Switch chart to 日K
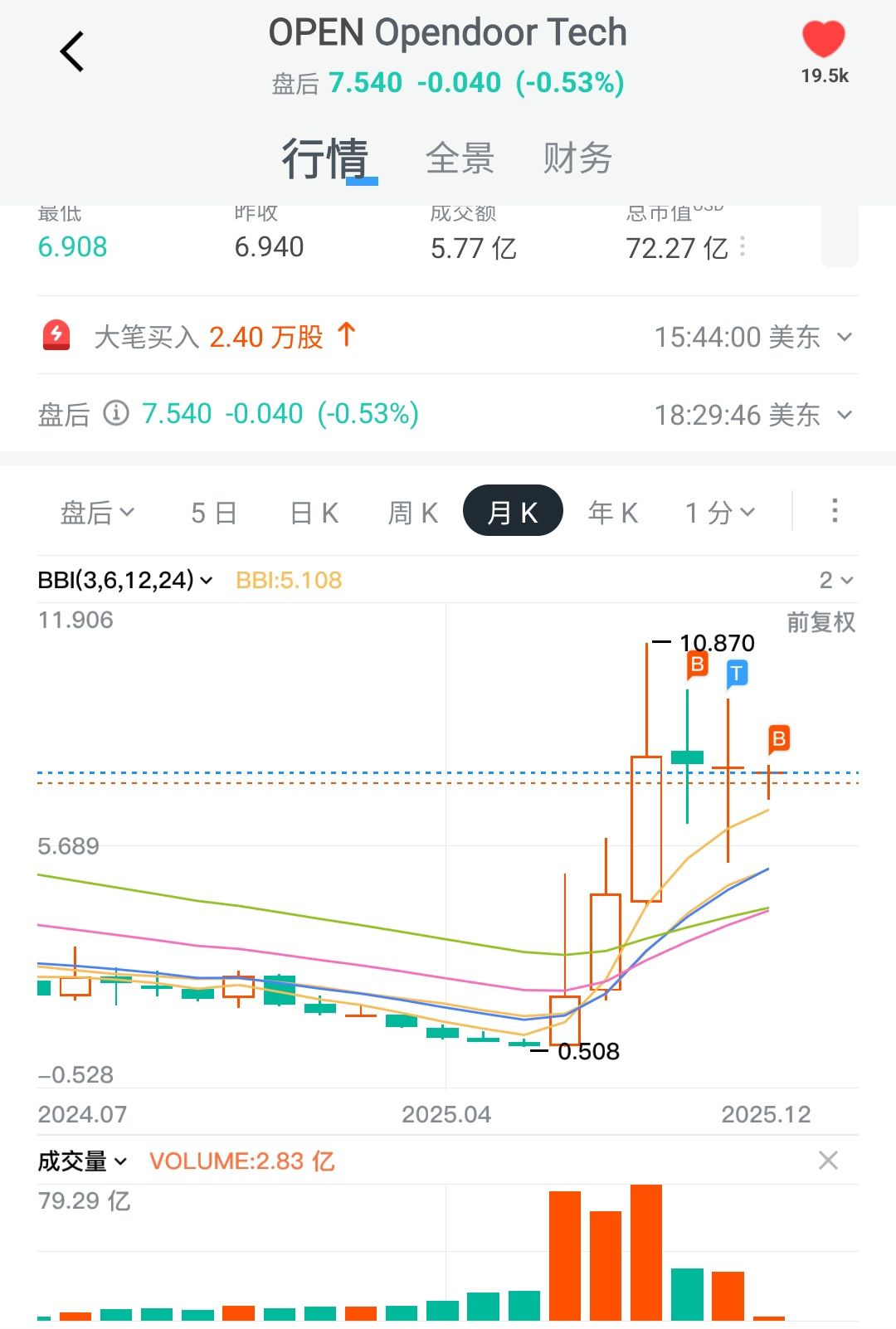This screenshot has height=1329, width=896. click(x=314, y=513)
